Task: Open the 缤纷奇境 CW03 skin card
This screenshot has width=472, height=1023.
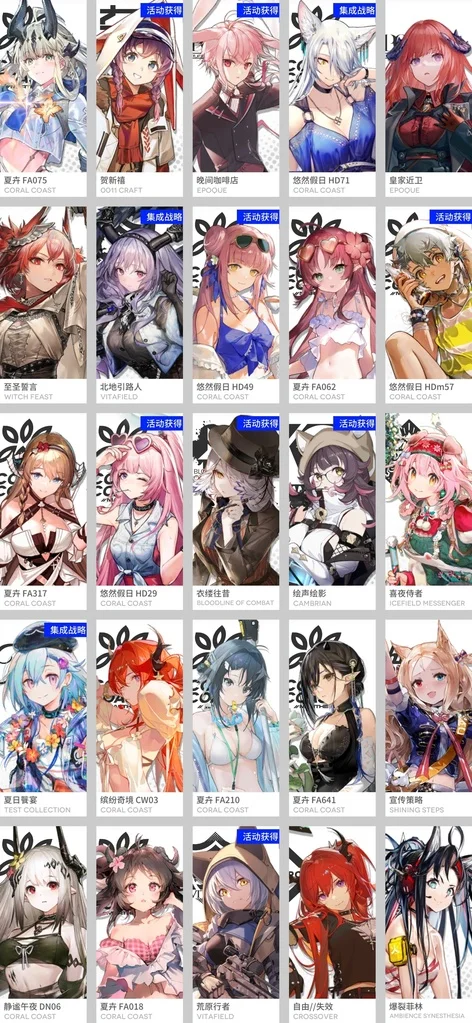Action: 139,718
